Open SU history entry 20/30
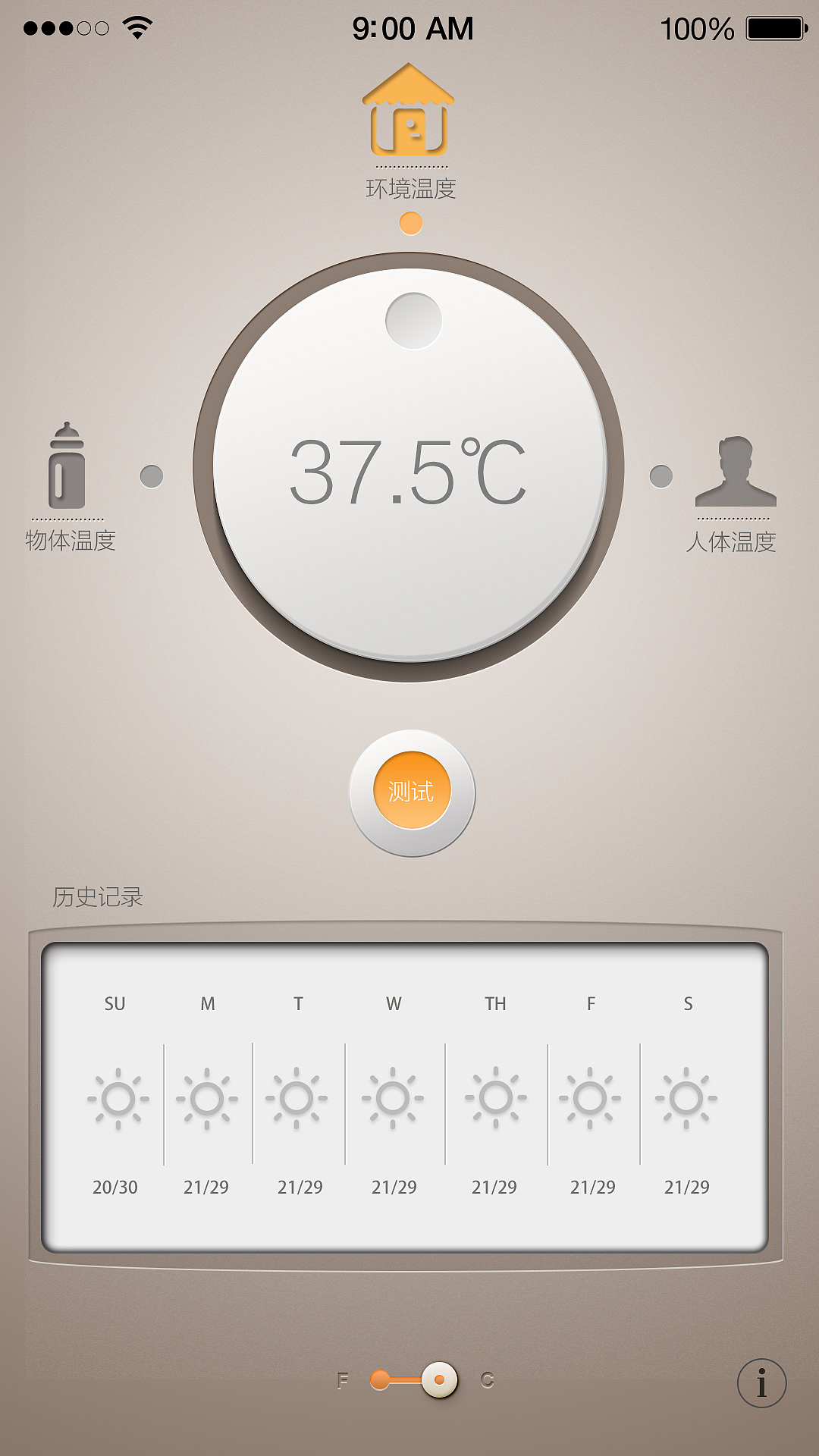Viewport: 819px width, 1456px height. [116, 1098]
